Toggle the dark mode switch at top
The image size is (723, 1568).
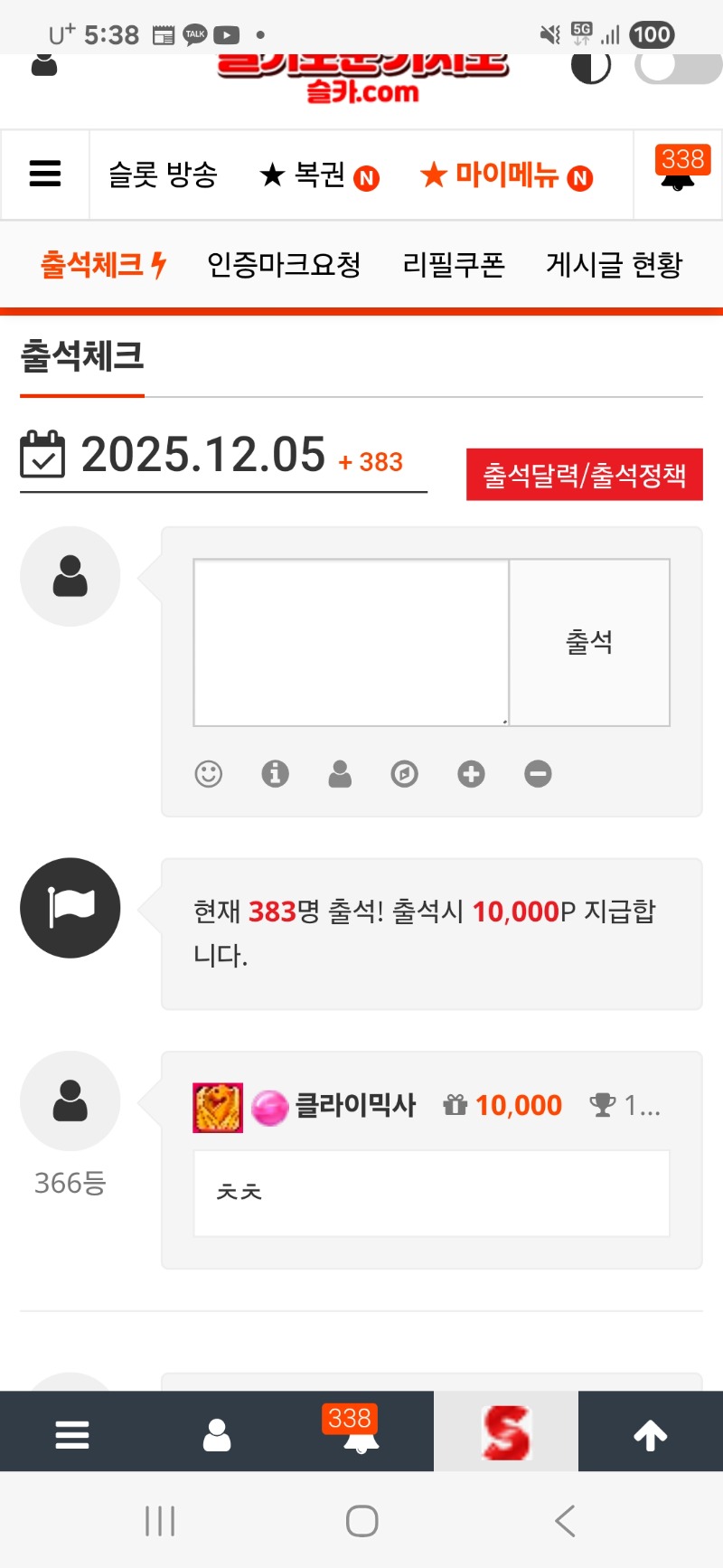[x=678, y=66]
